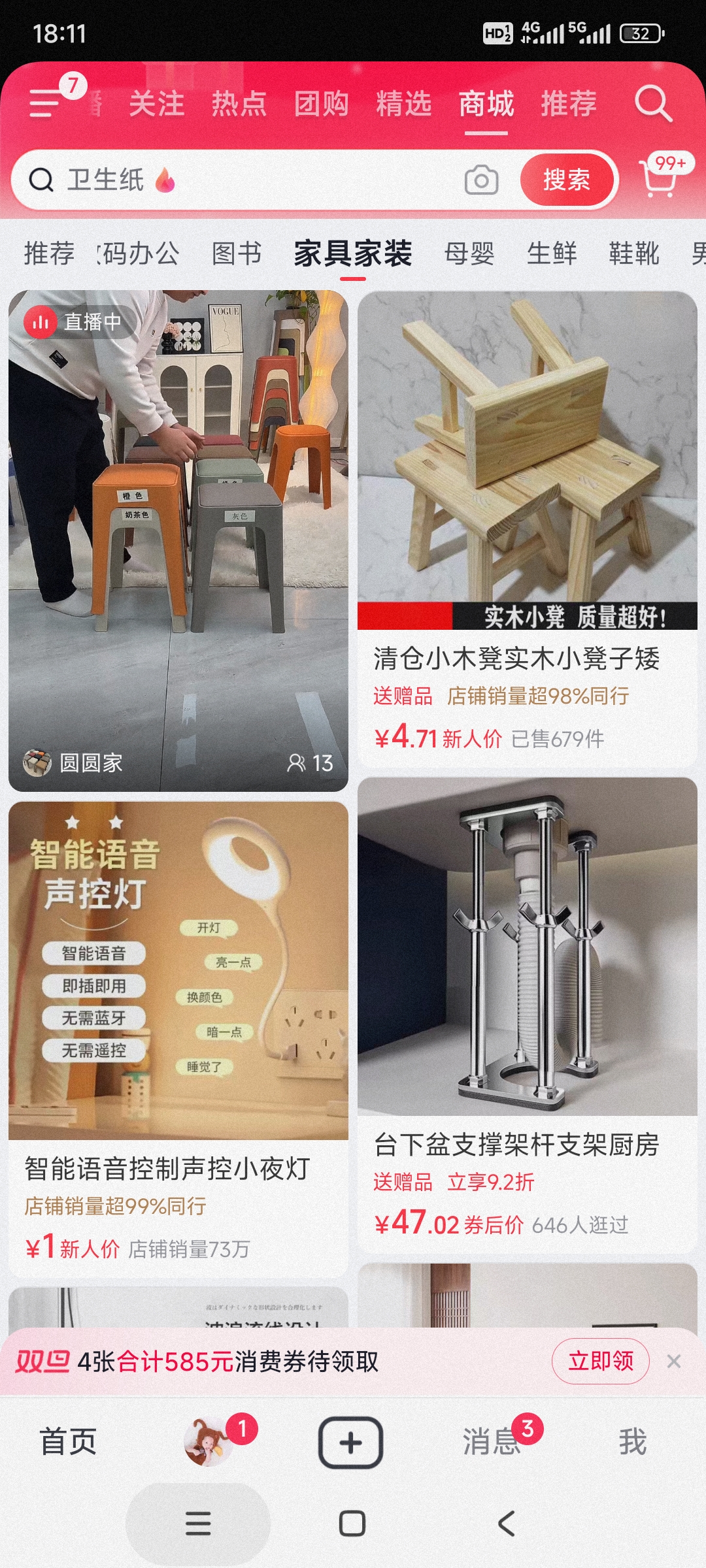Tap the top-right search magnifier icon
Viewport: 706px width, 1568px height.
pyautogui.click(x=653, y=103)
